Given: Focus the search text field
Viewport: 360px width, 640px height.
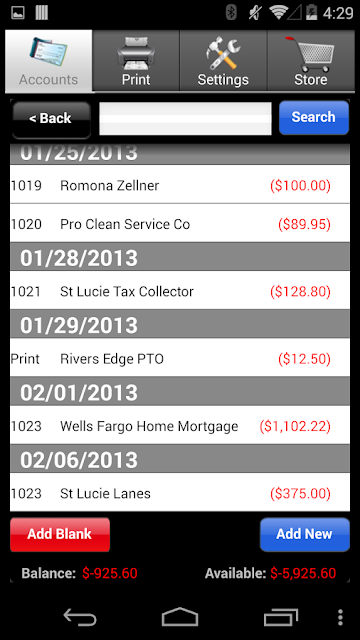Looking at the screenshot, I should [x=185, y=118].
